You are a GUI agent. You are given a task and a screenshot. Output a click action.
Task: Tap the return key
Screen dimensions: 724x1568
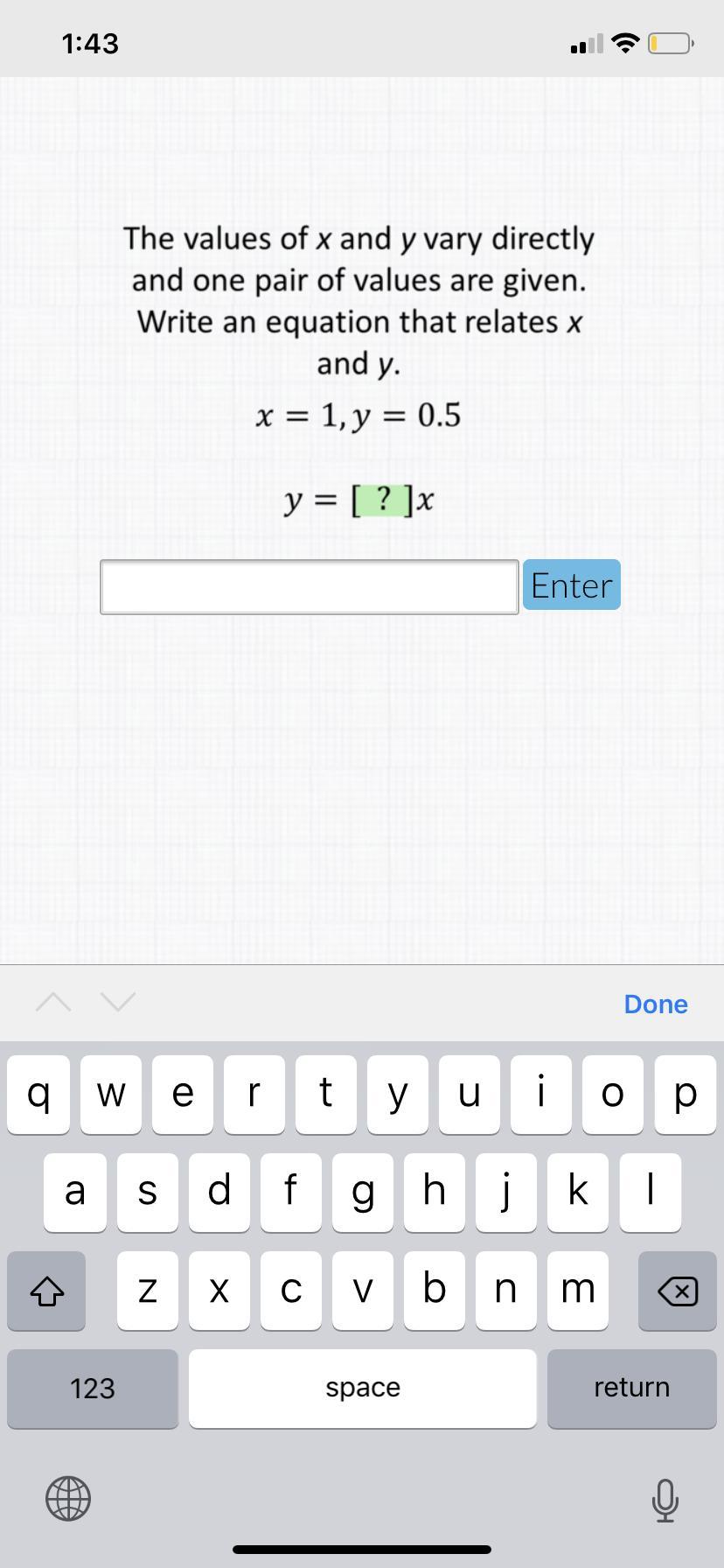pos(631,1388)
